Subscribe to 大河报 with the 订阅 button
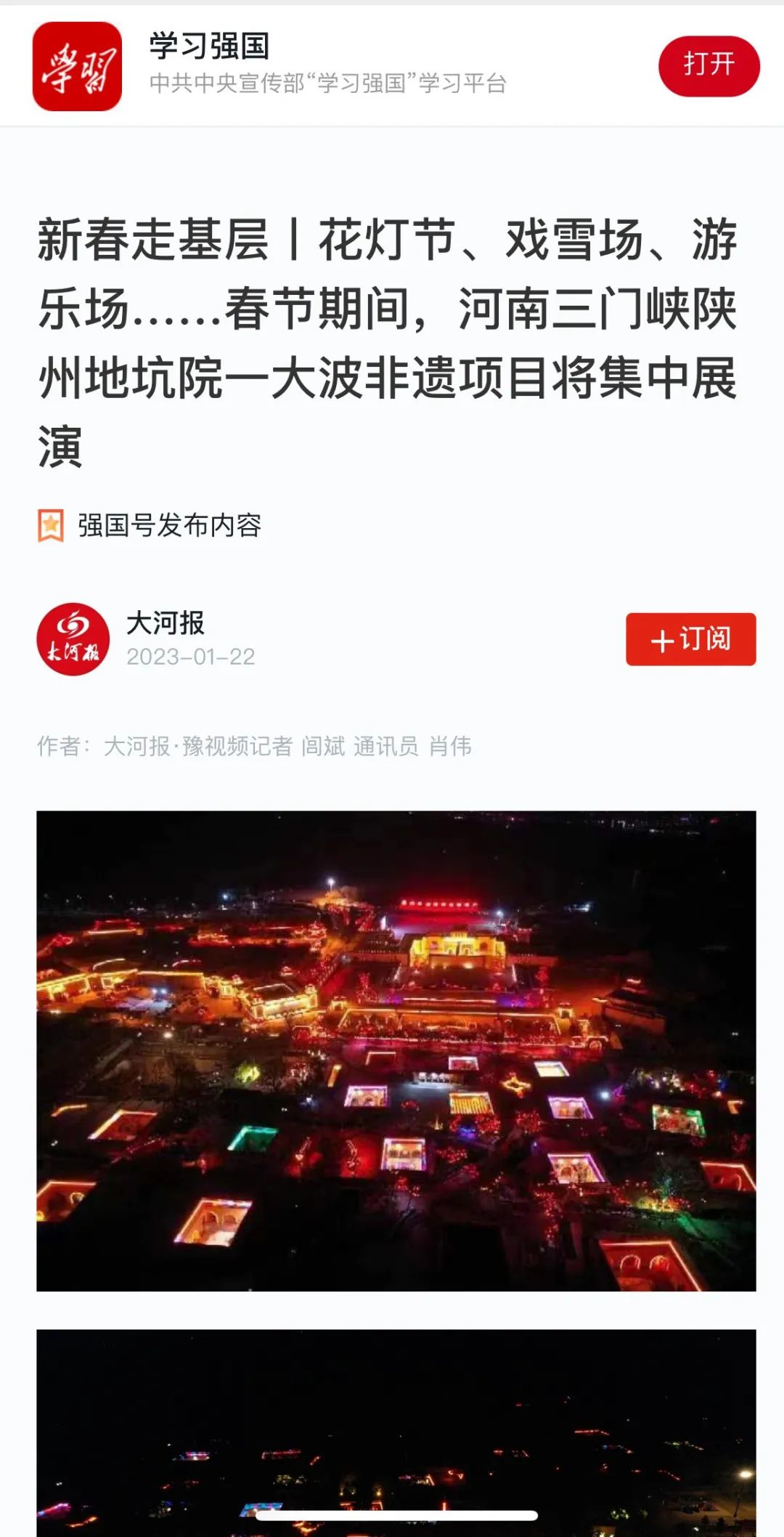The width and height of the screenshot is (784, 1537). (690, 639)
